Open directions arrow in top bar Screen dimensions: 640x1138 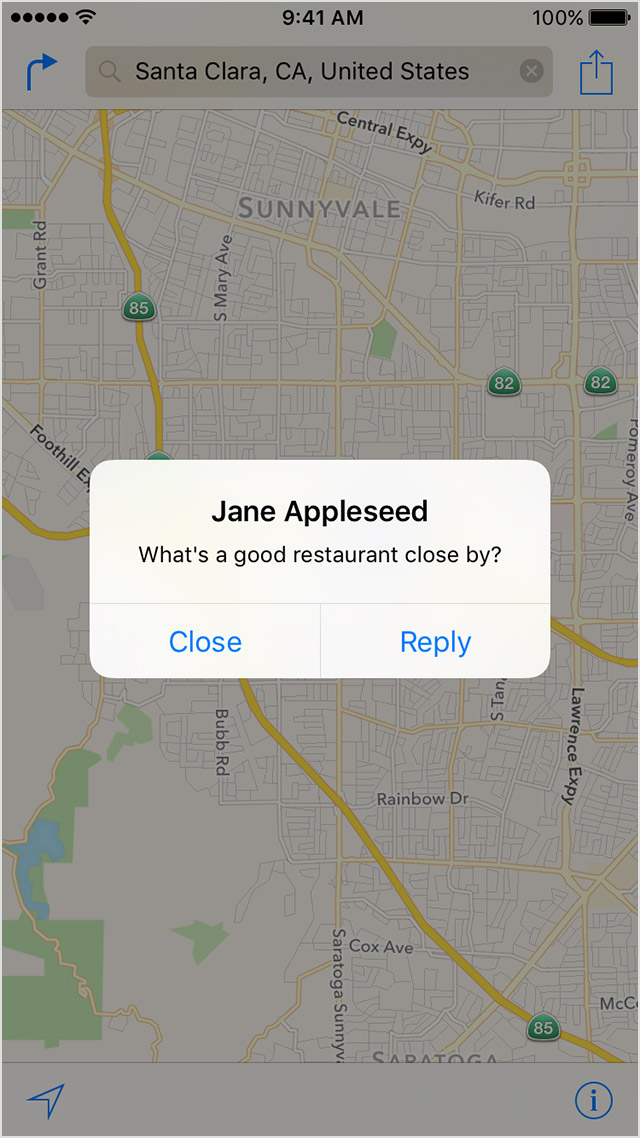pos(42,72)
